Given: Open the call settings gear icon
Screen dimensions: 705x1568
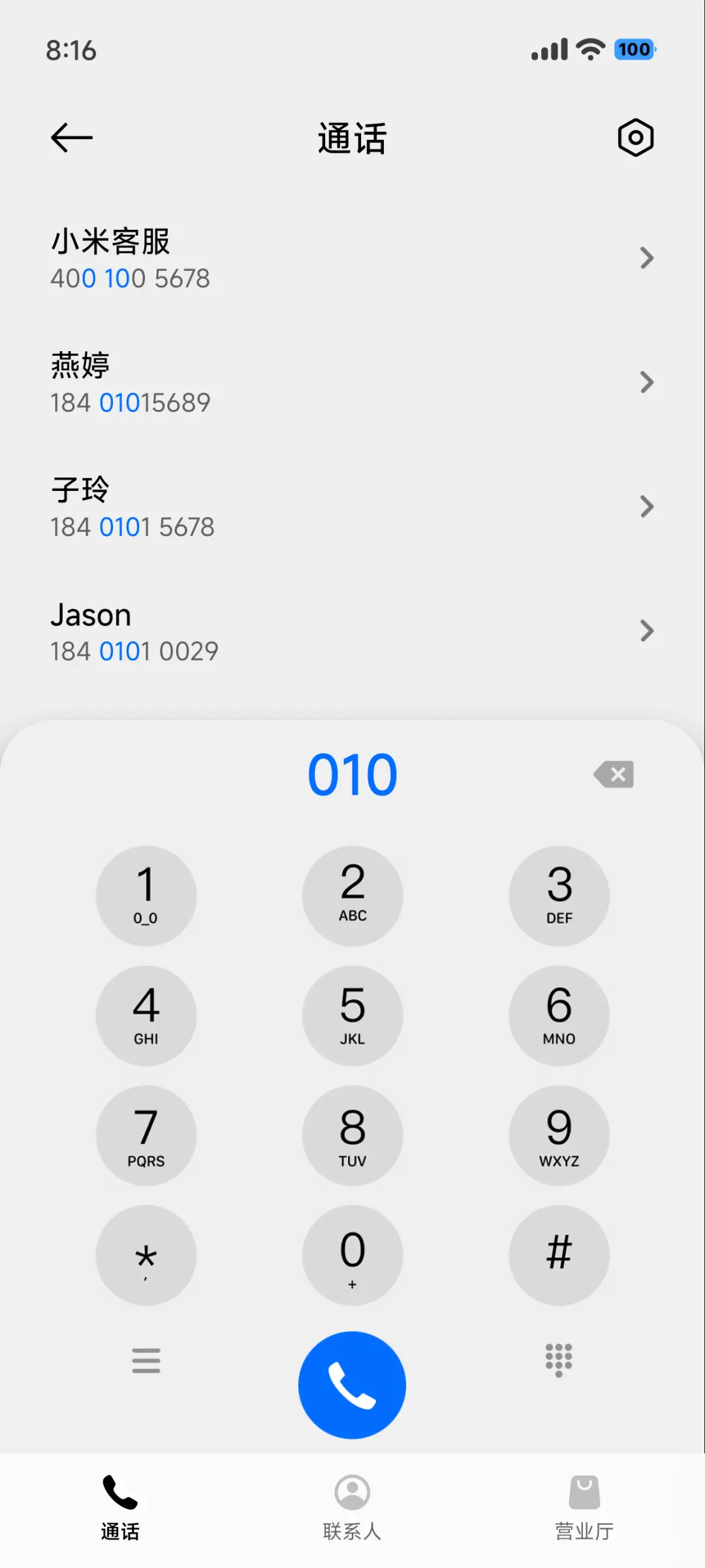Looking at the screenshot, I should (634, 137).
